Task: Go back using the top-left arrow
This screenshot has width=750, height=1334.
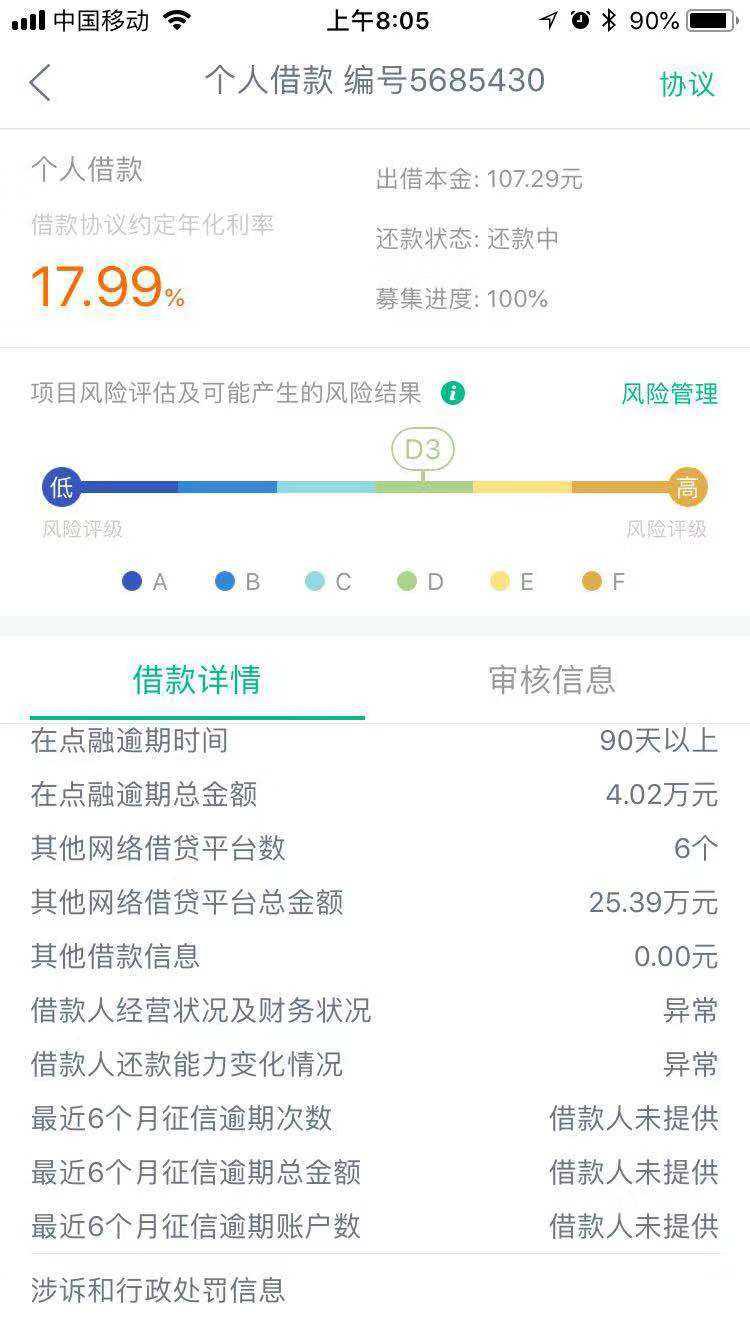Action: coord(40,82)
